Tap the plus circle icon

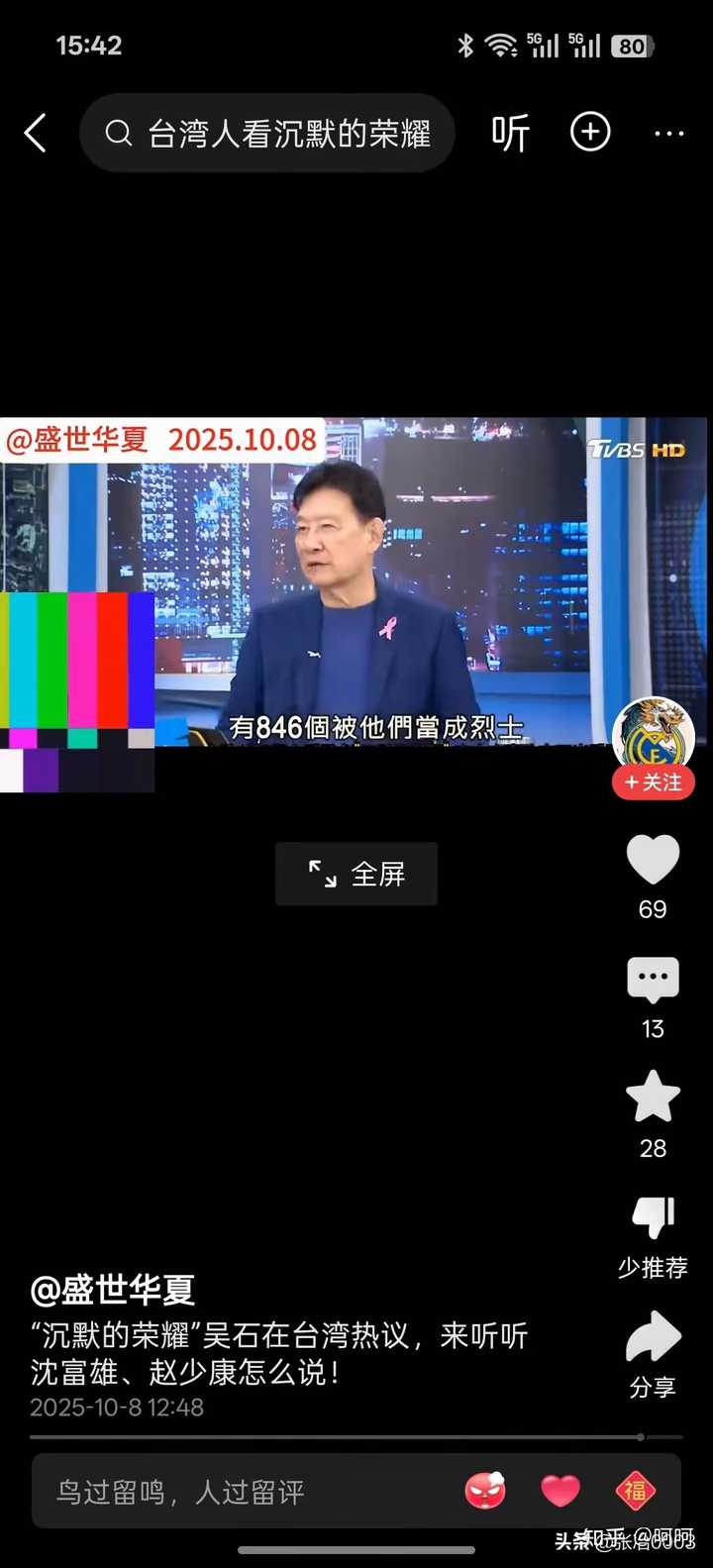590,133
